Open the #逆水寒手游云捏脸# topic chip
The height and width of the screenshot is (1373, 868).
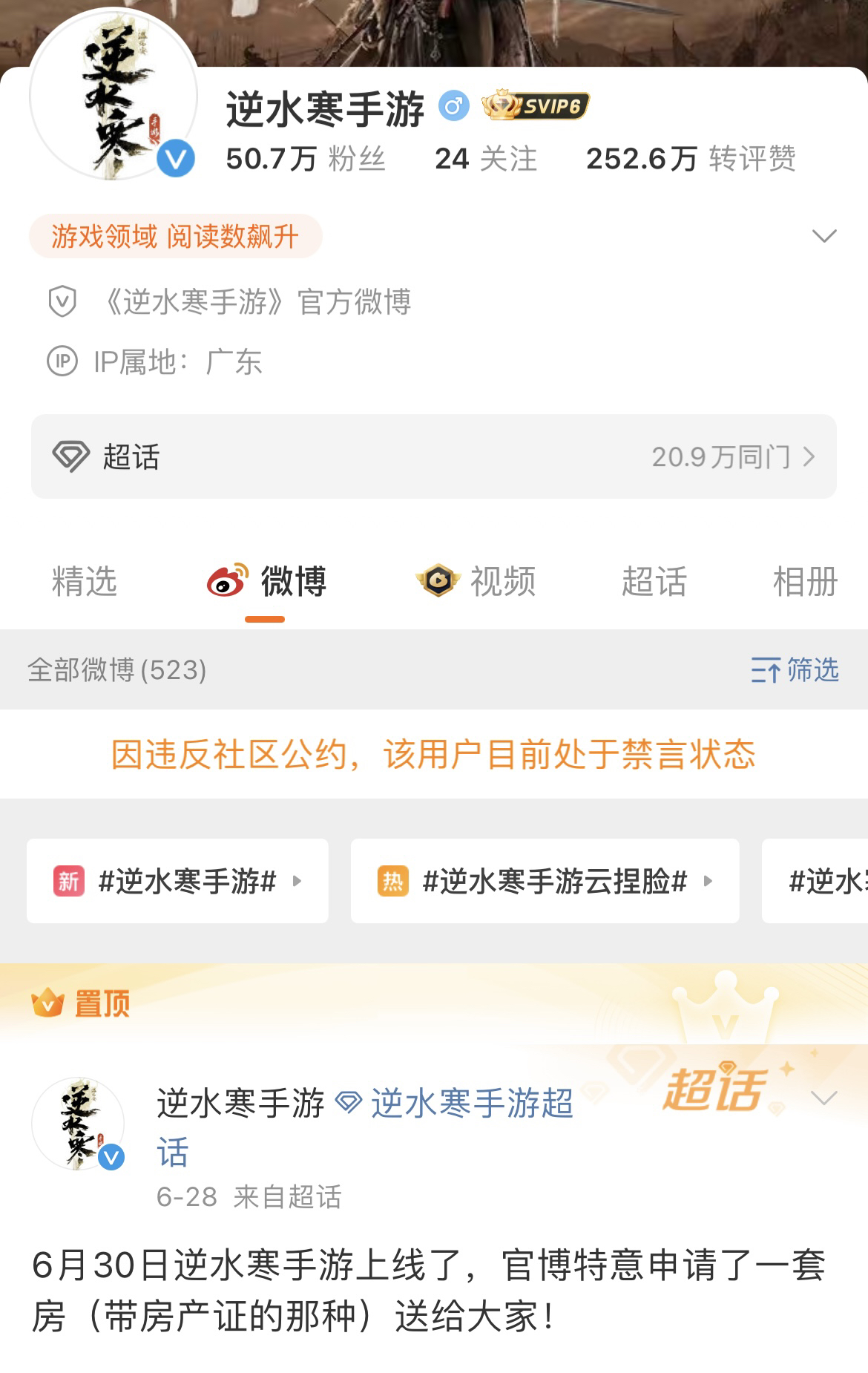545,881
